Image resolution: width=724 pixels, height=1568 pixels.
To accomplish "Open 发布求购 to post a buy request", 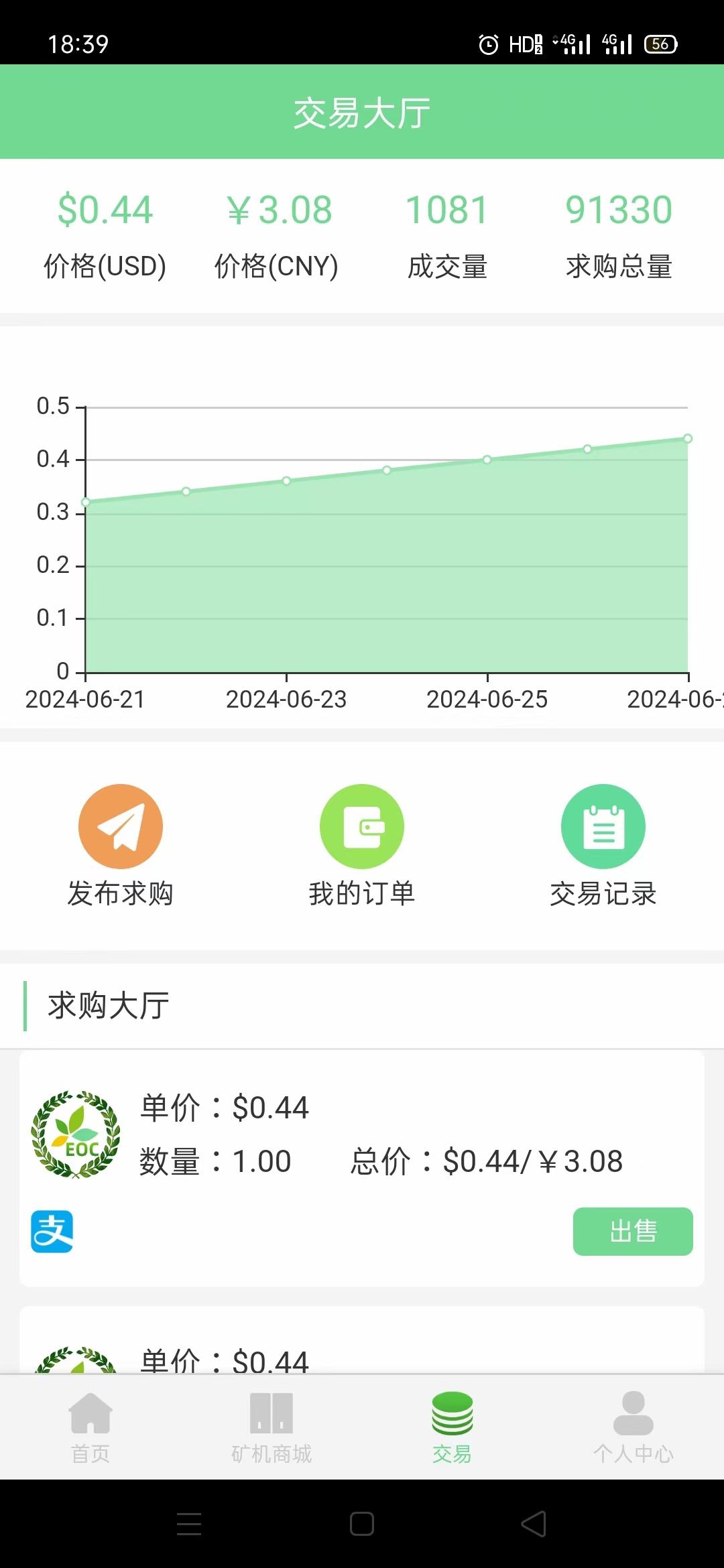I will (x=121, y=846).
